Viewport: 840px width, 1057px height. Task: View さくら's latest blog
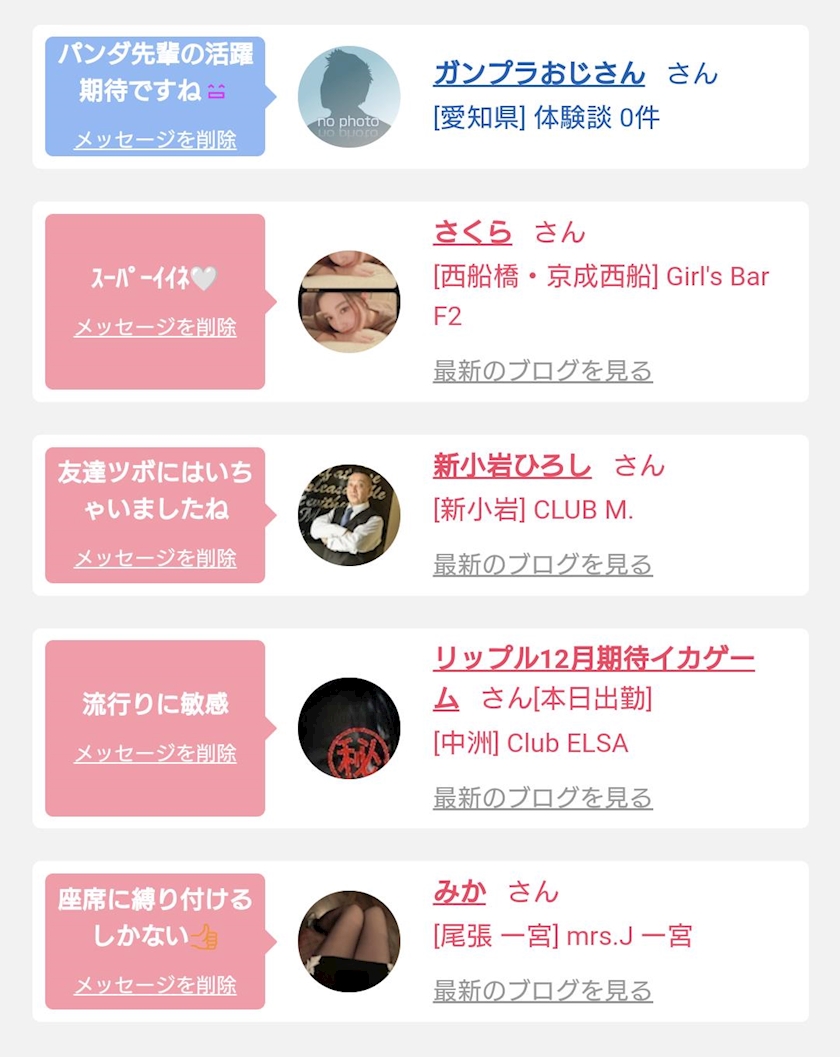542,371
